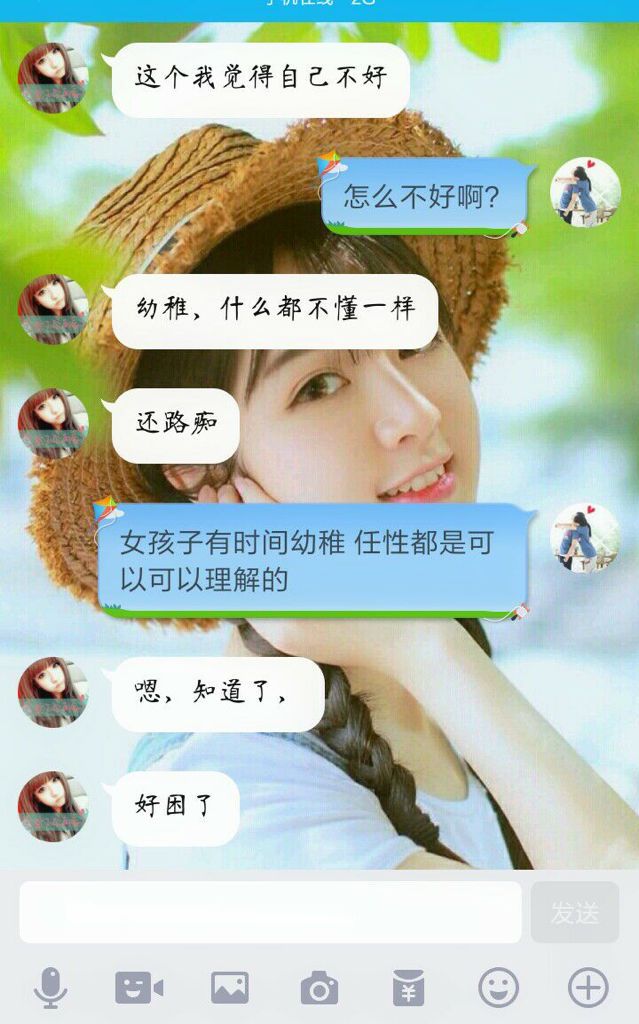Start a video call
Screen dimensions: 639x1024
coord(139,988)
